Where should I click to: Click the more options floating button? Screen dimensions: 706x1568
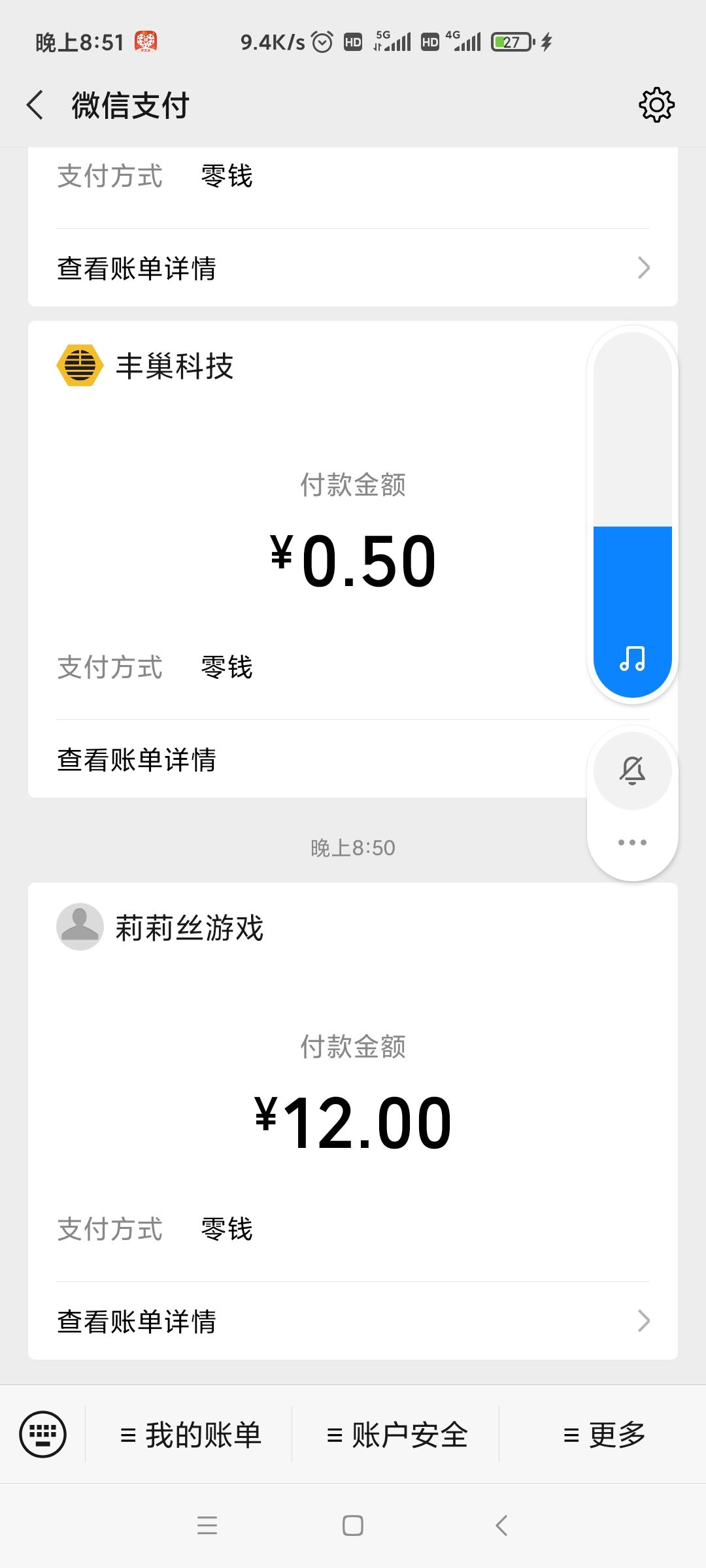631,841
